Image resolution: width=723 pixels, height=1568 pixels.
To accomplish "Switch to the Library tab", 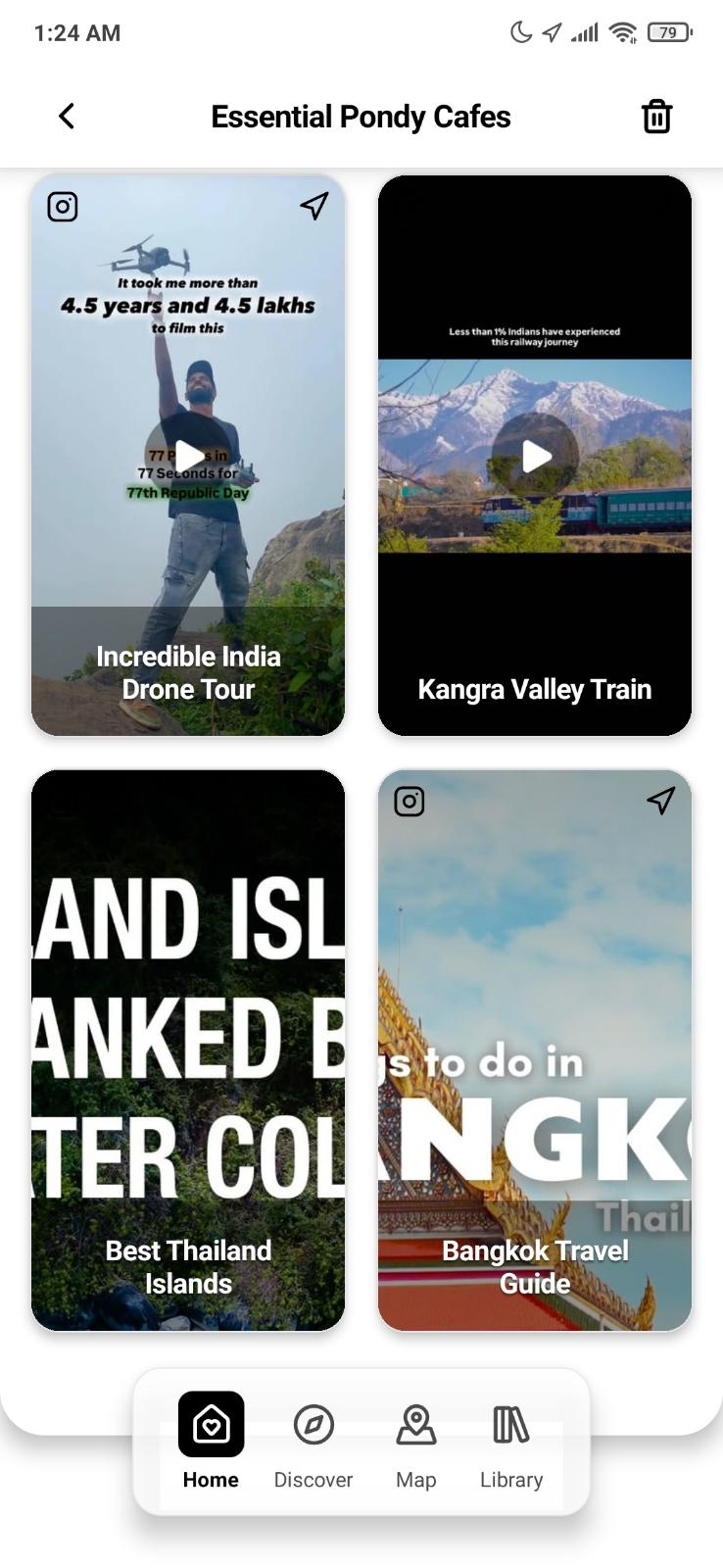I will pyautogui.click(x=511, y=1441).
